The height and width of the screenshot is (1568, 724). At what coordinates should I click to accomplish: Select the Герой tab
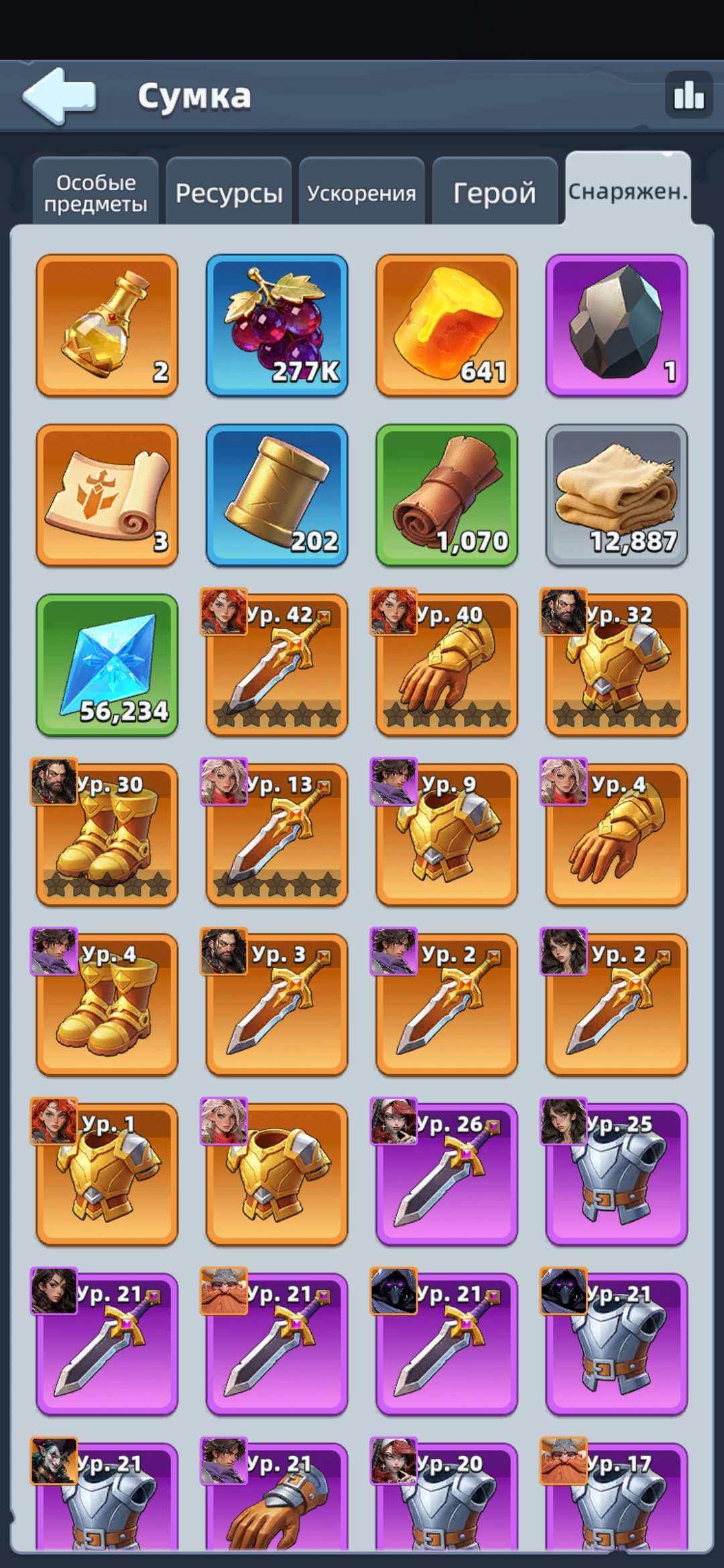tap(495, 192)
